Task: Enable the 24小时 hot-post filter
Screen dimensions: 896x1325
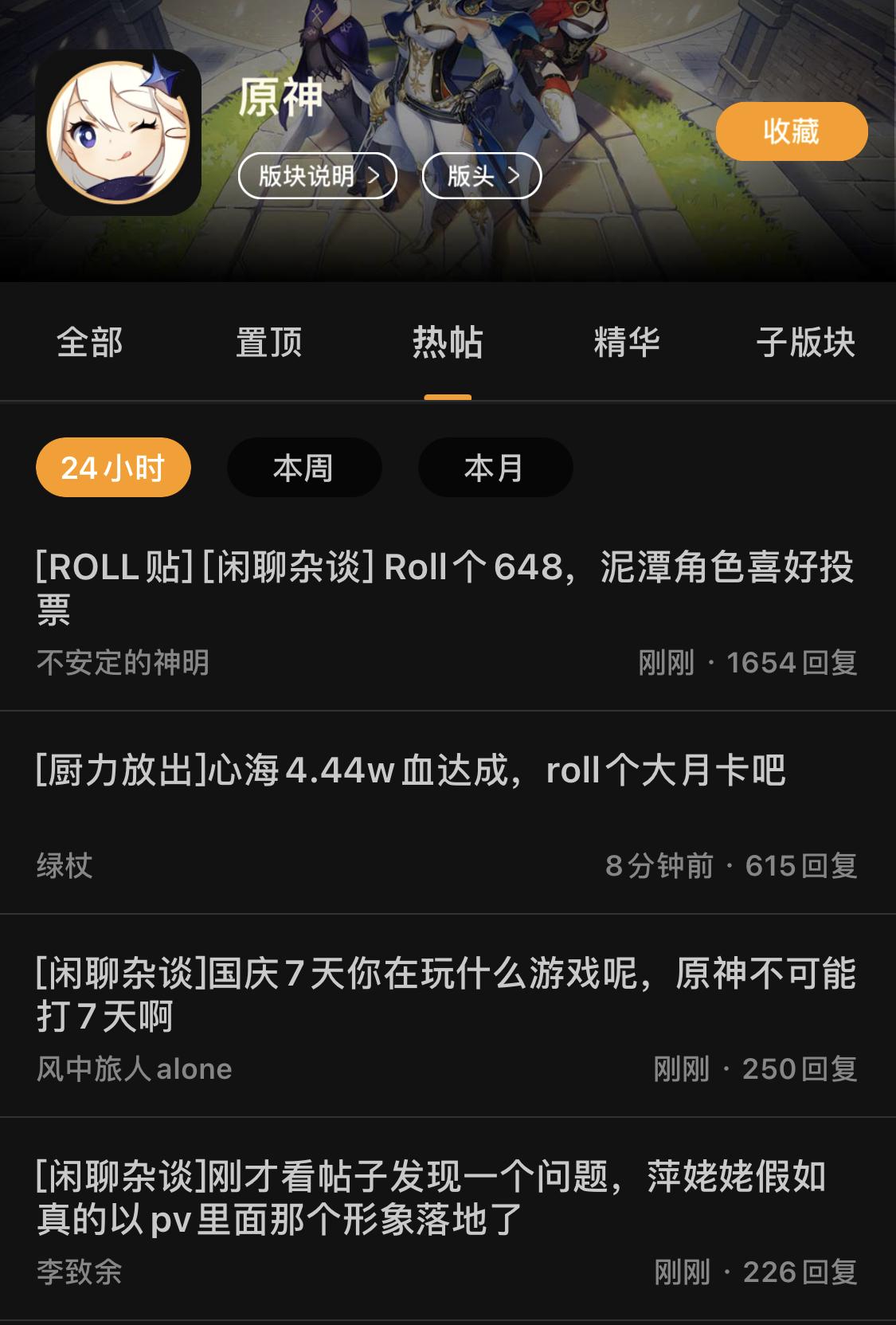Action: 113,468
